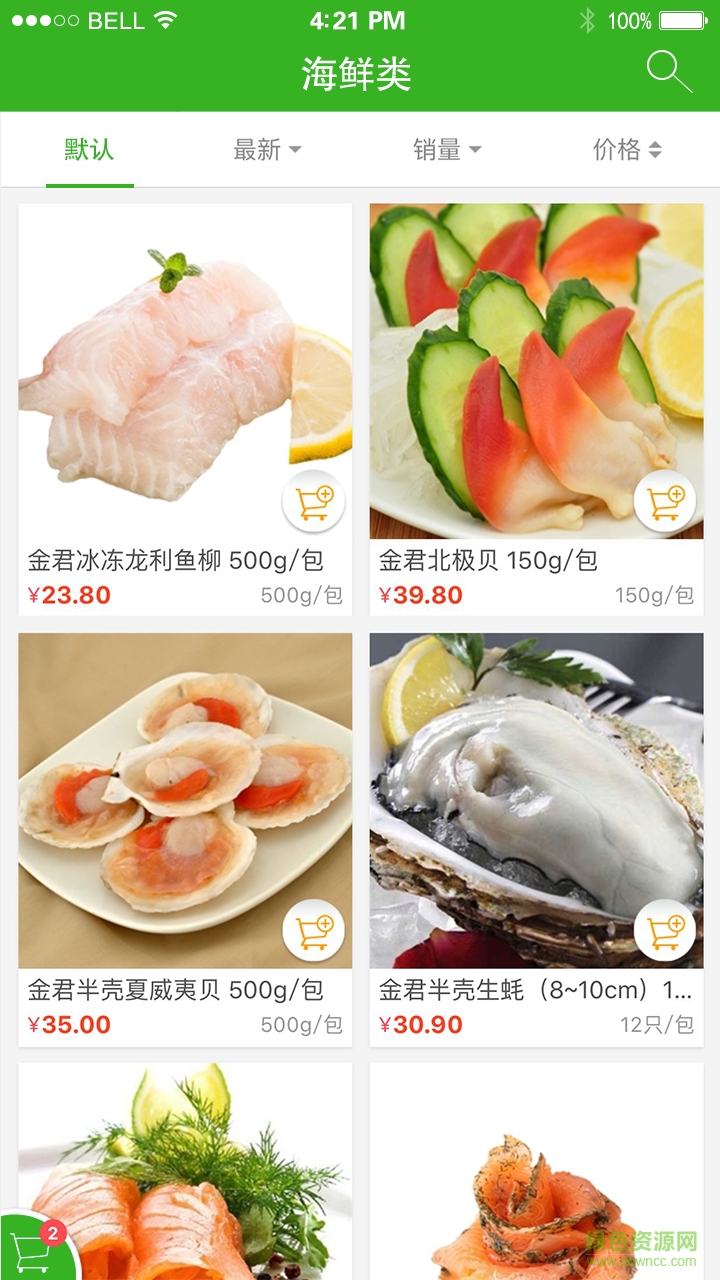Add 金君冰冻龙利鱼柳 to cart

[314, 501]
